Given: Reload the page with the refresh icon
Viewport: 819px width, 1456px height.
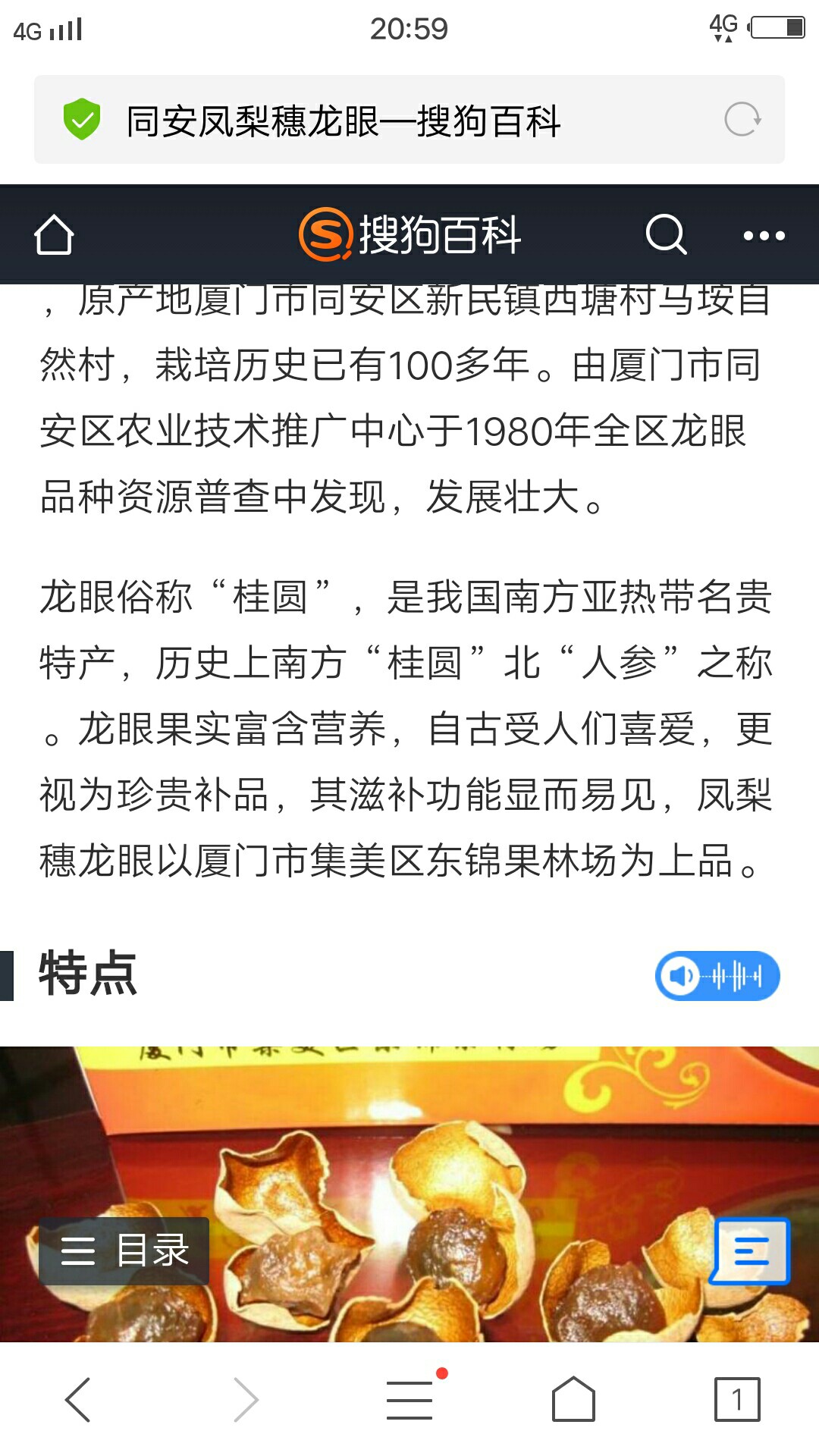Looking at the screenshot, I should click(742, 120).
